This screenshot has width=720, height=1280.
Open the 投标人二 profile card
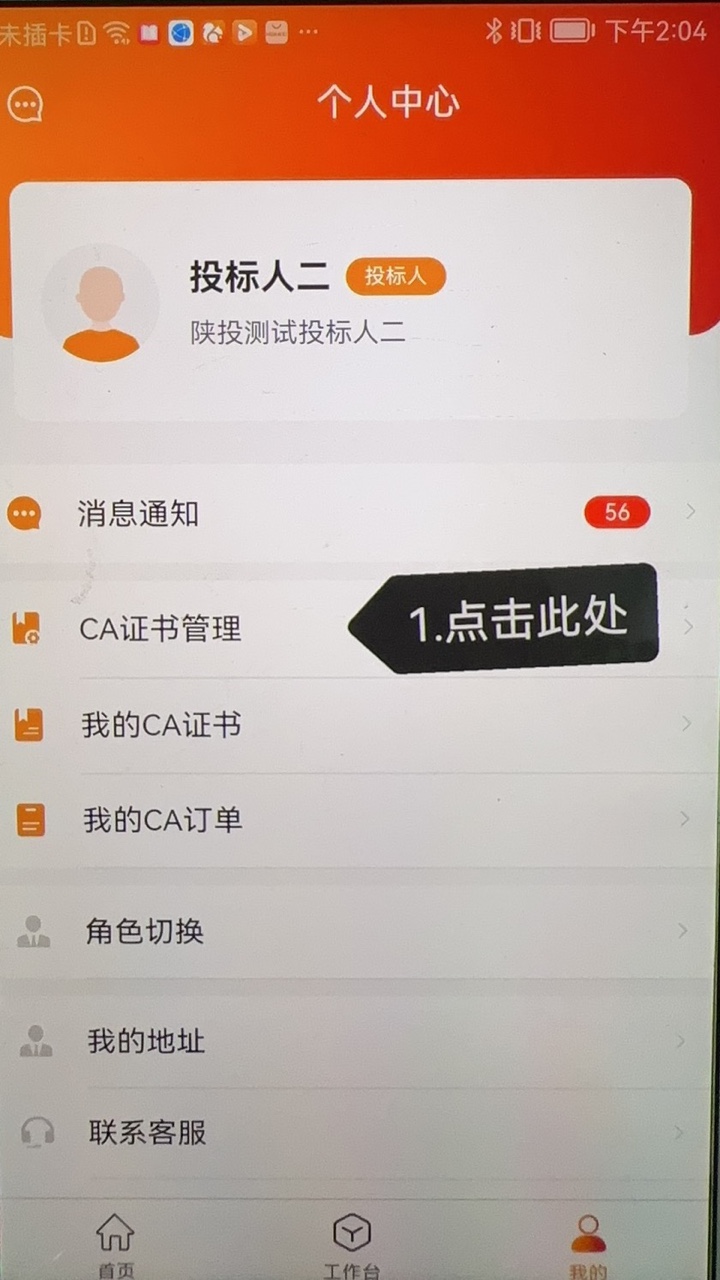click(x=350, y=300)
